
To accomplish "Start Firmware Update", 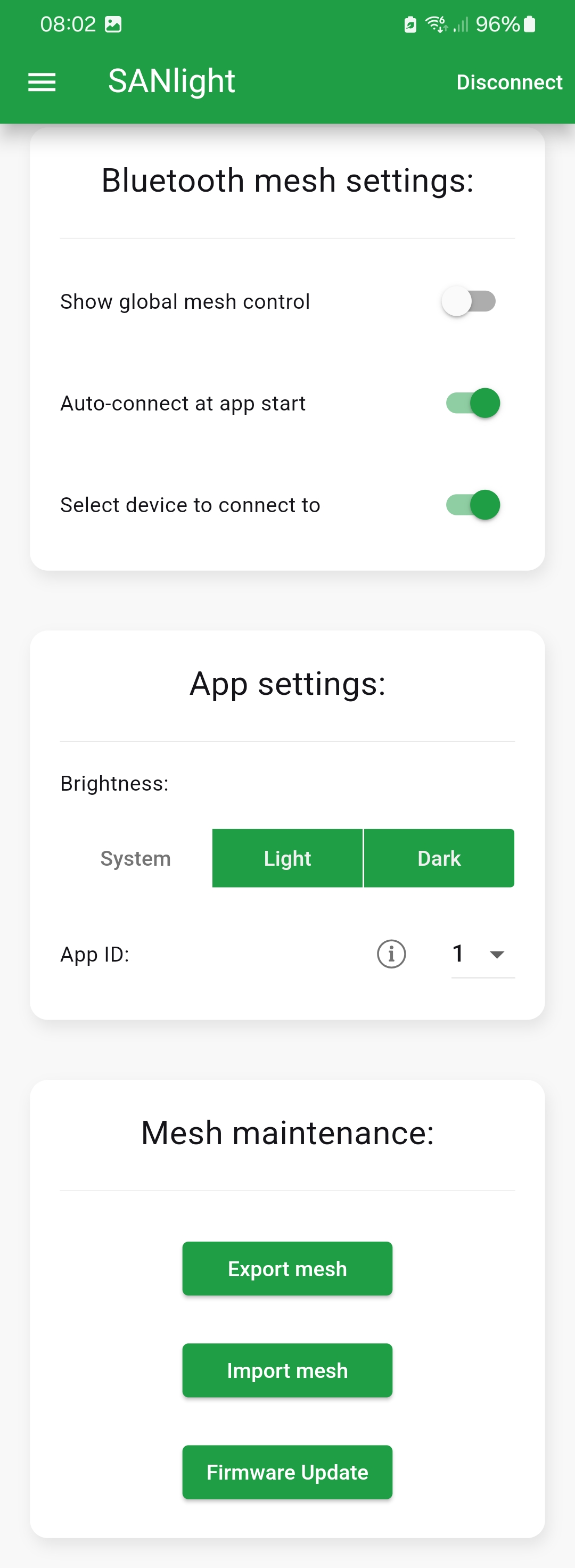I will (x=287, y=1472).
